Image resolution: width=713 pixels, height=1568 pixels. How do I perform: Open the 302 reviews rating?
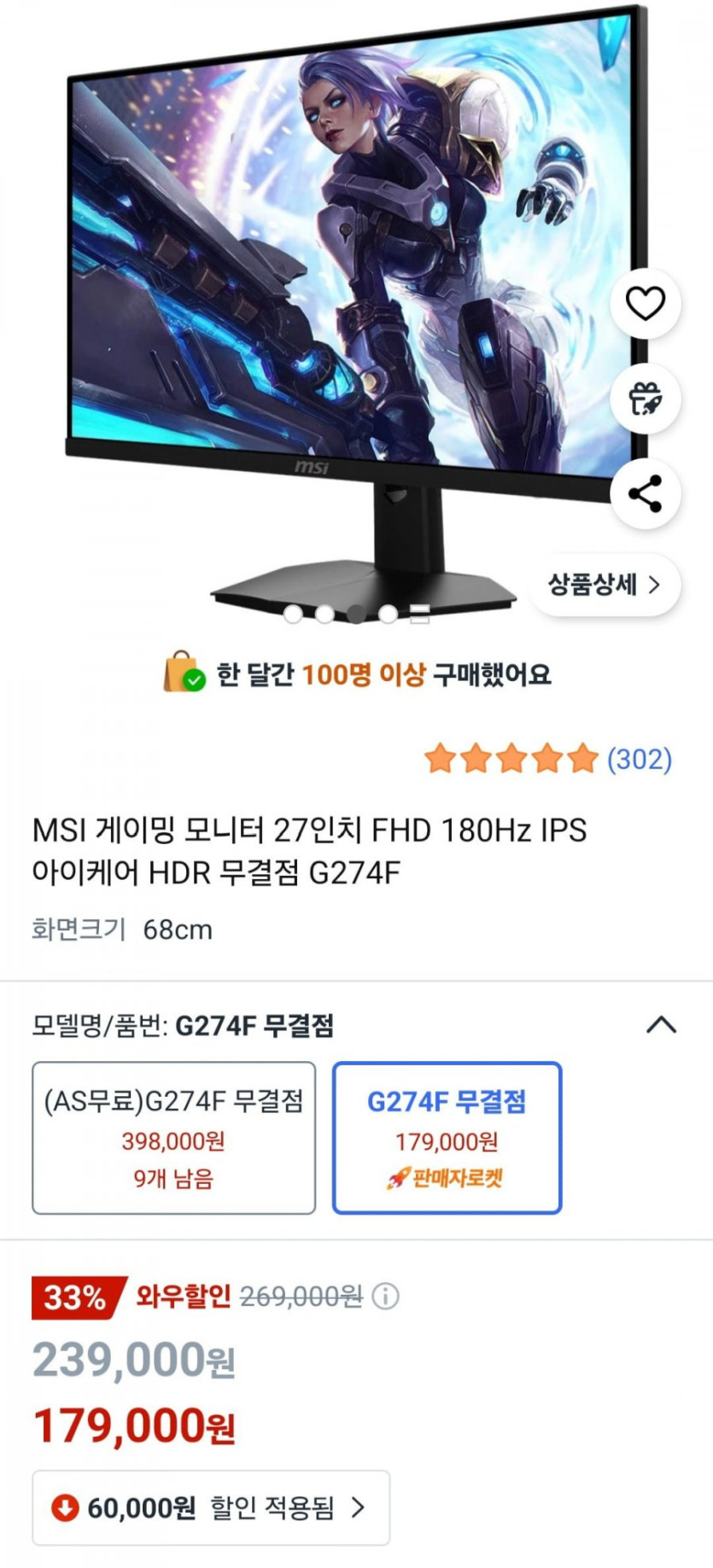click(548, 758)
